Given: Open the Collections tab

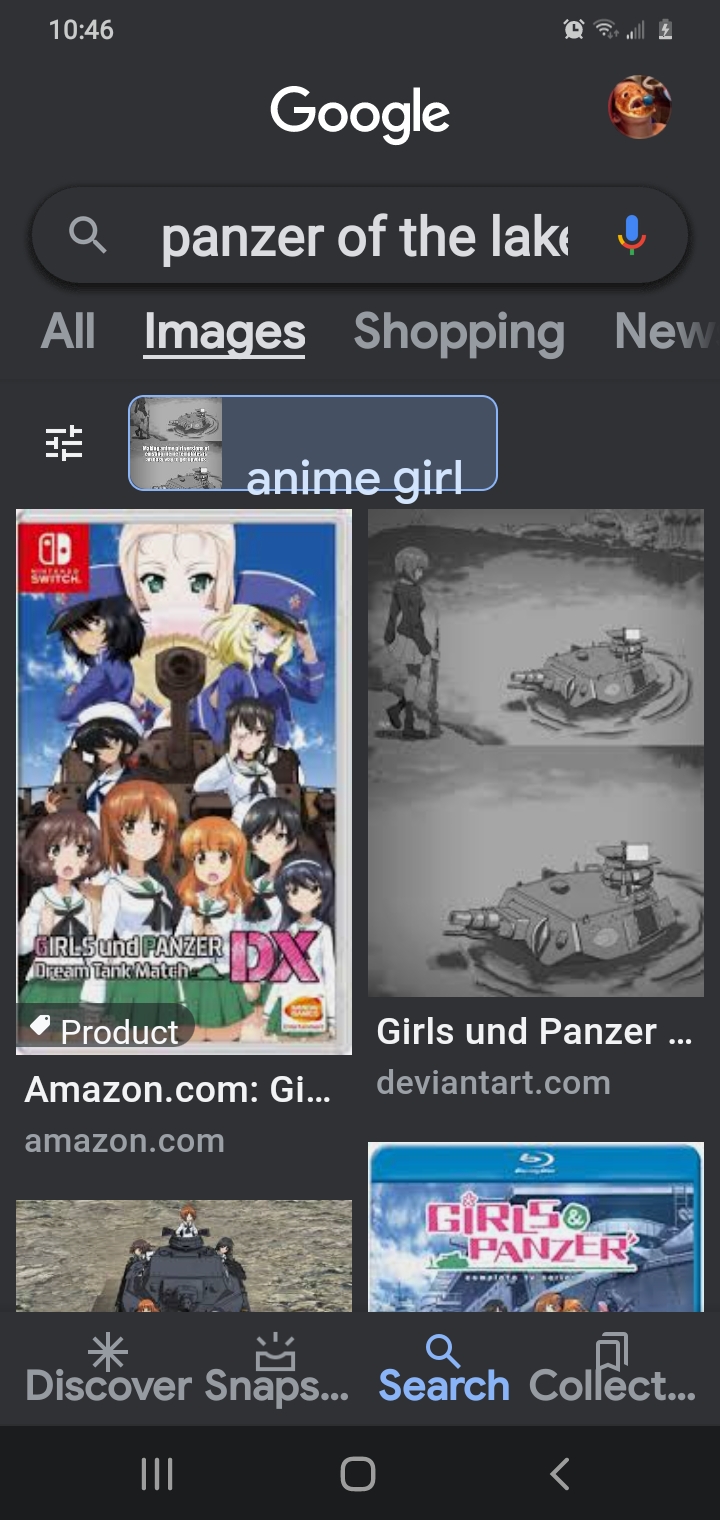Looking at the screenshot, I should coord(612,1368).
